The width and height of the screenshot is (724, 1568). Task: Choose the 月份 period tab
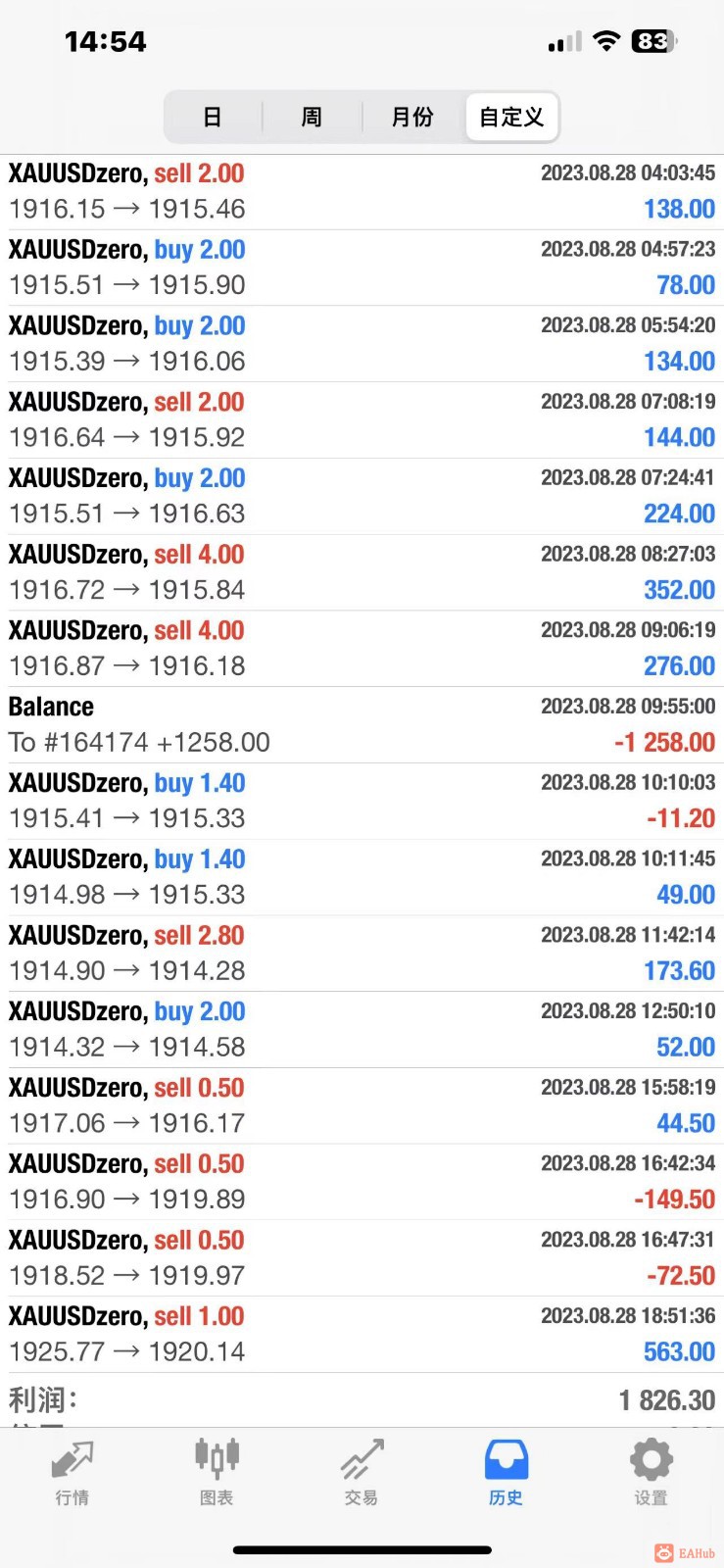[412, 118]
